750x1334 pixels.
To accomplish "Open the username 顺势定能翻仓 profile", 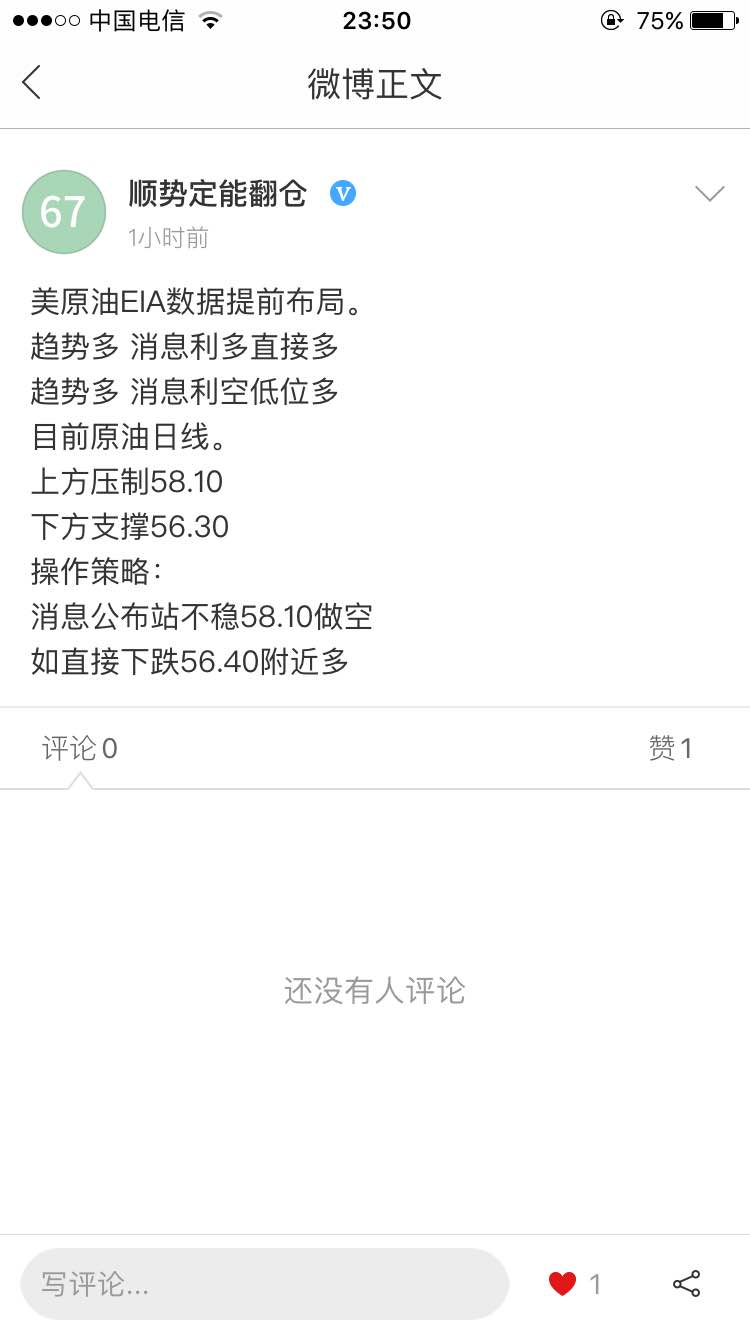I will click(x=218, y=193).
